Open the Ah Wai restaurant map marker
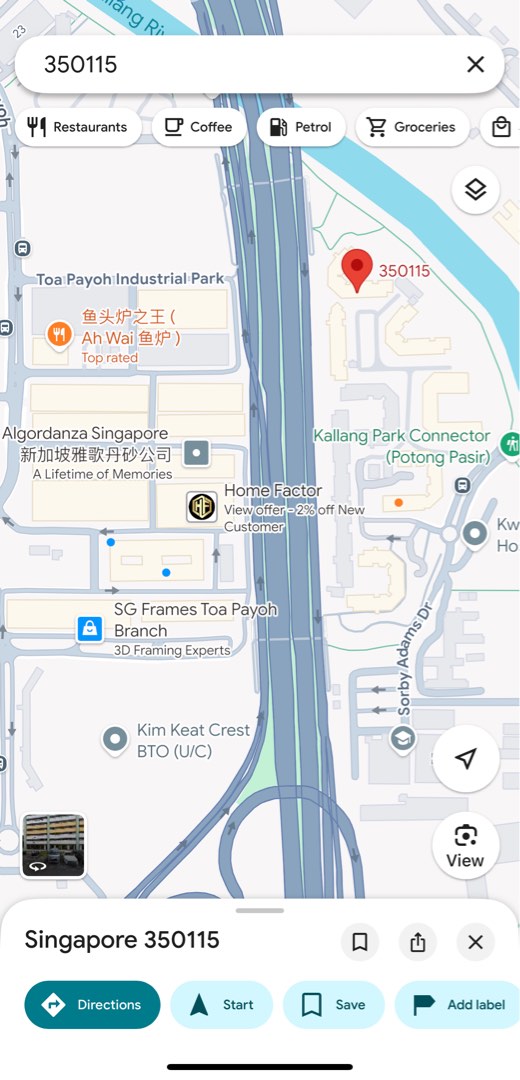520x1080 pixels. pos(59,335)
